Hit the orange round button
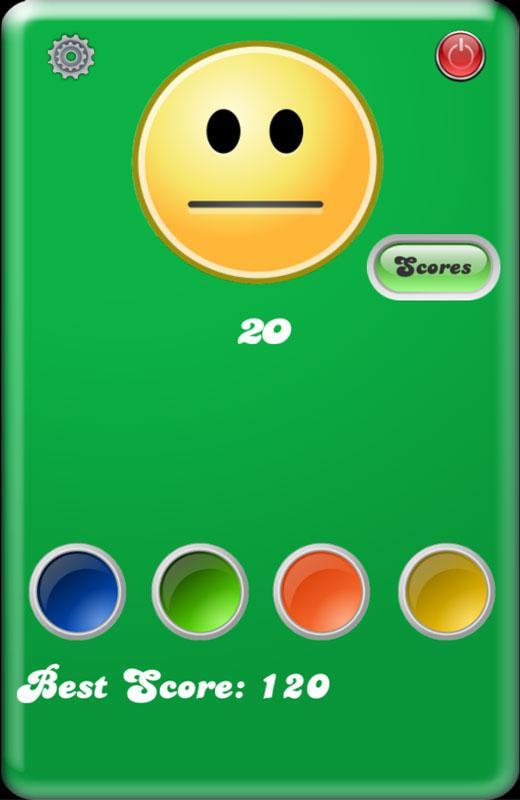The image size is (520, 800). [321, 591]
